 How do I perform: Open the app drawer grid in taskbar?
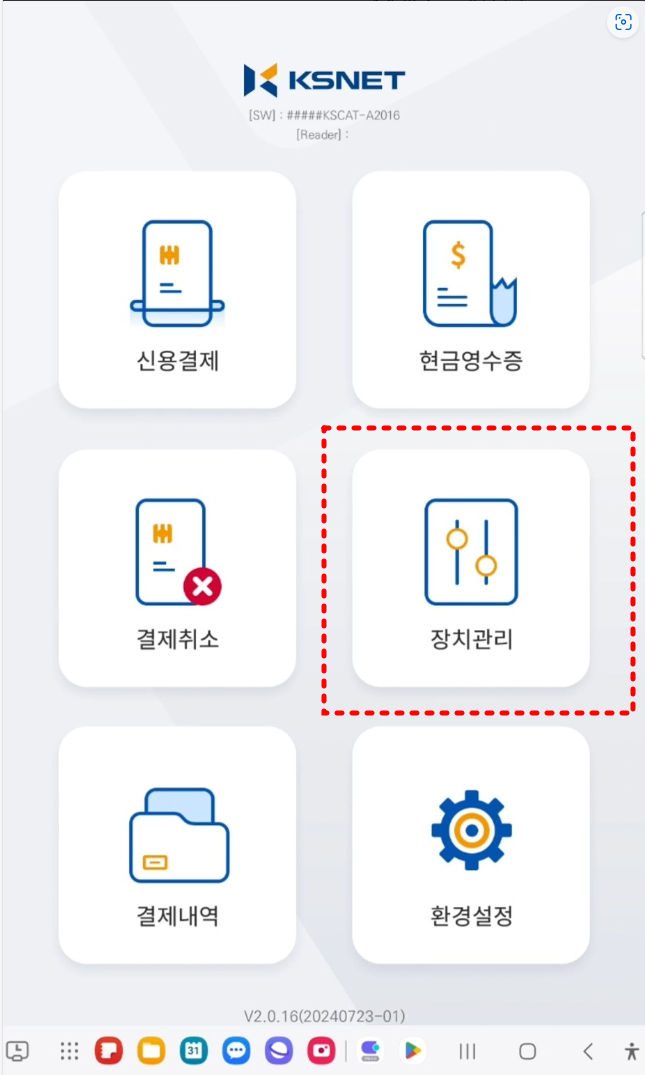click(x=69, y=1051)
